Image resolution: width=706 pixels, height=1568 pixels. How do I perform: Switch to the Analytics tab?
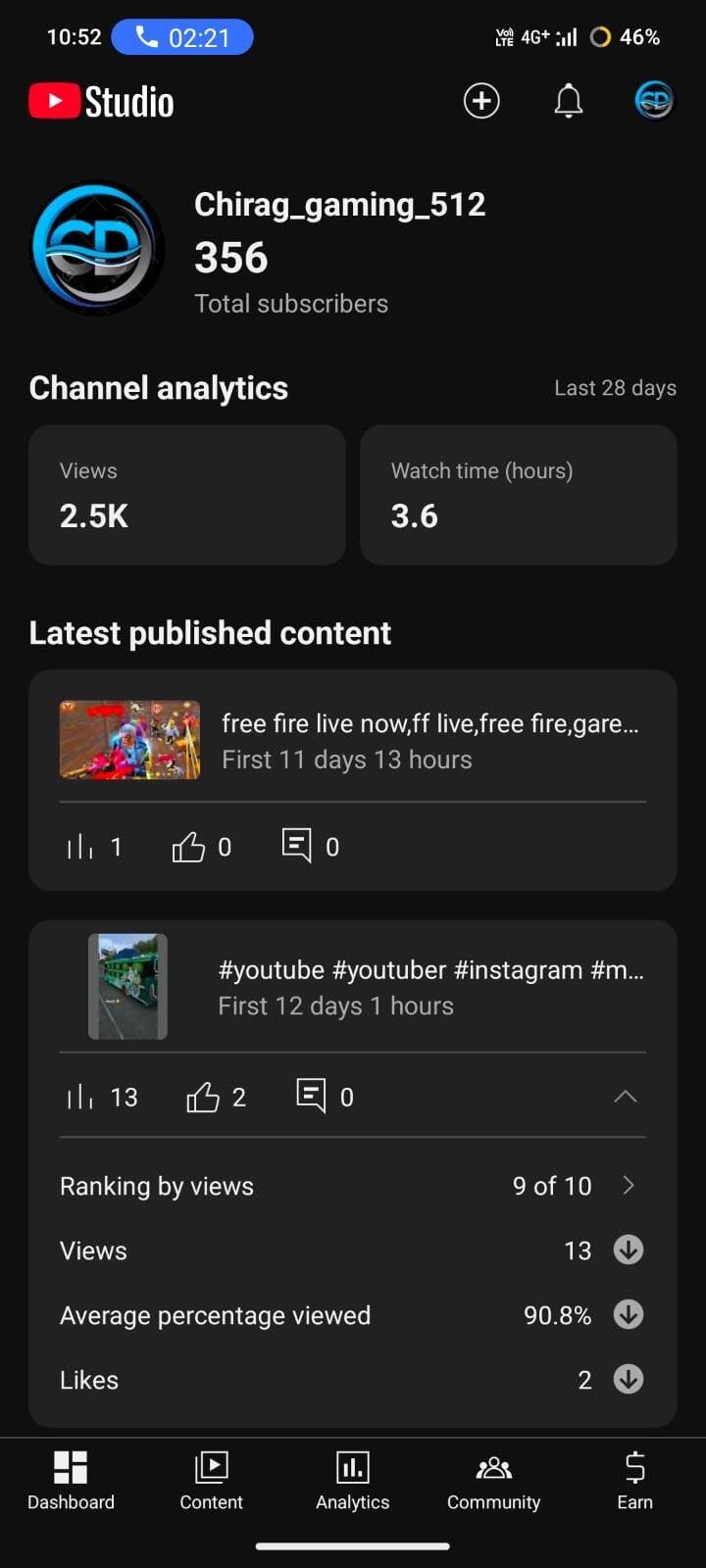(353, 1481)
